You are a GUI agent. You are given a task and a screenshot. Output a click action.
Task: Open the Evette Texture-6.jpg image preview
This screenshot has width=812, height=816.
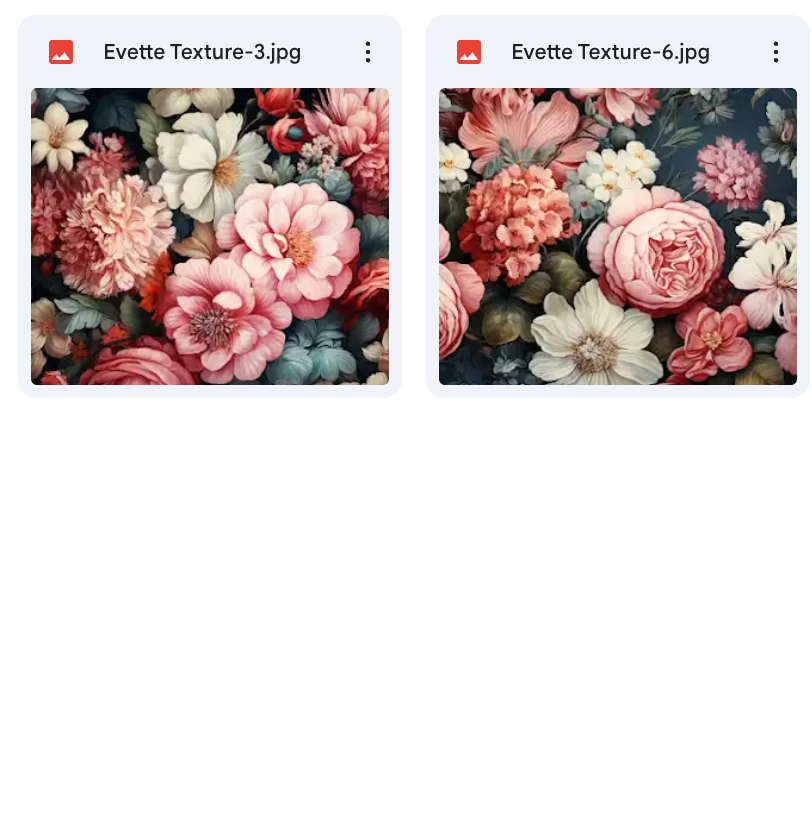pos(618,236)
